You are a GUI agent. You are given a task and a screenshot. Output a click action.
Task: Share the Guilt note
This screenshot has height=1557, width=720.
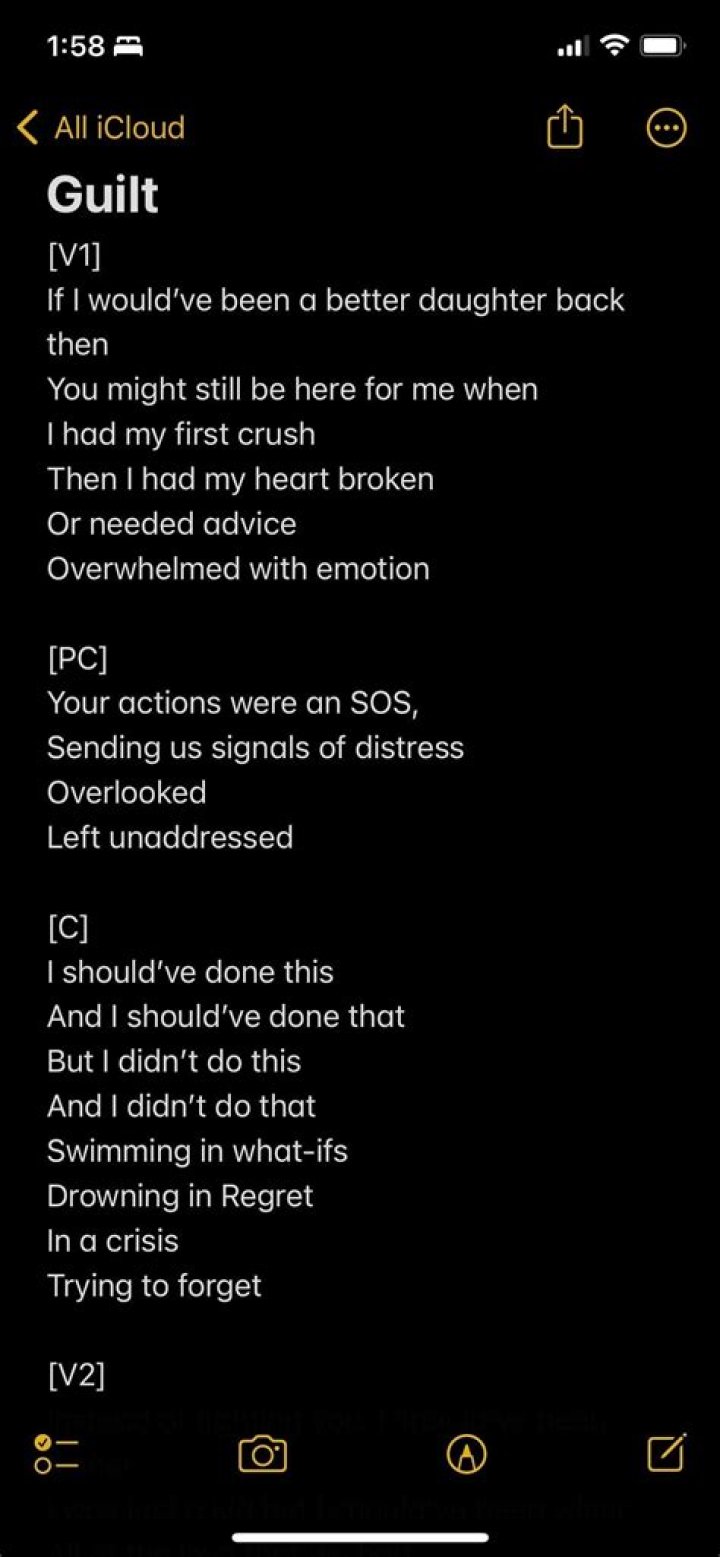point(565,128)
